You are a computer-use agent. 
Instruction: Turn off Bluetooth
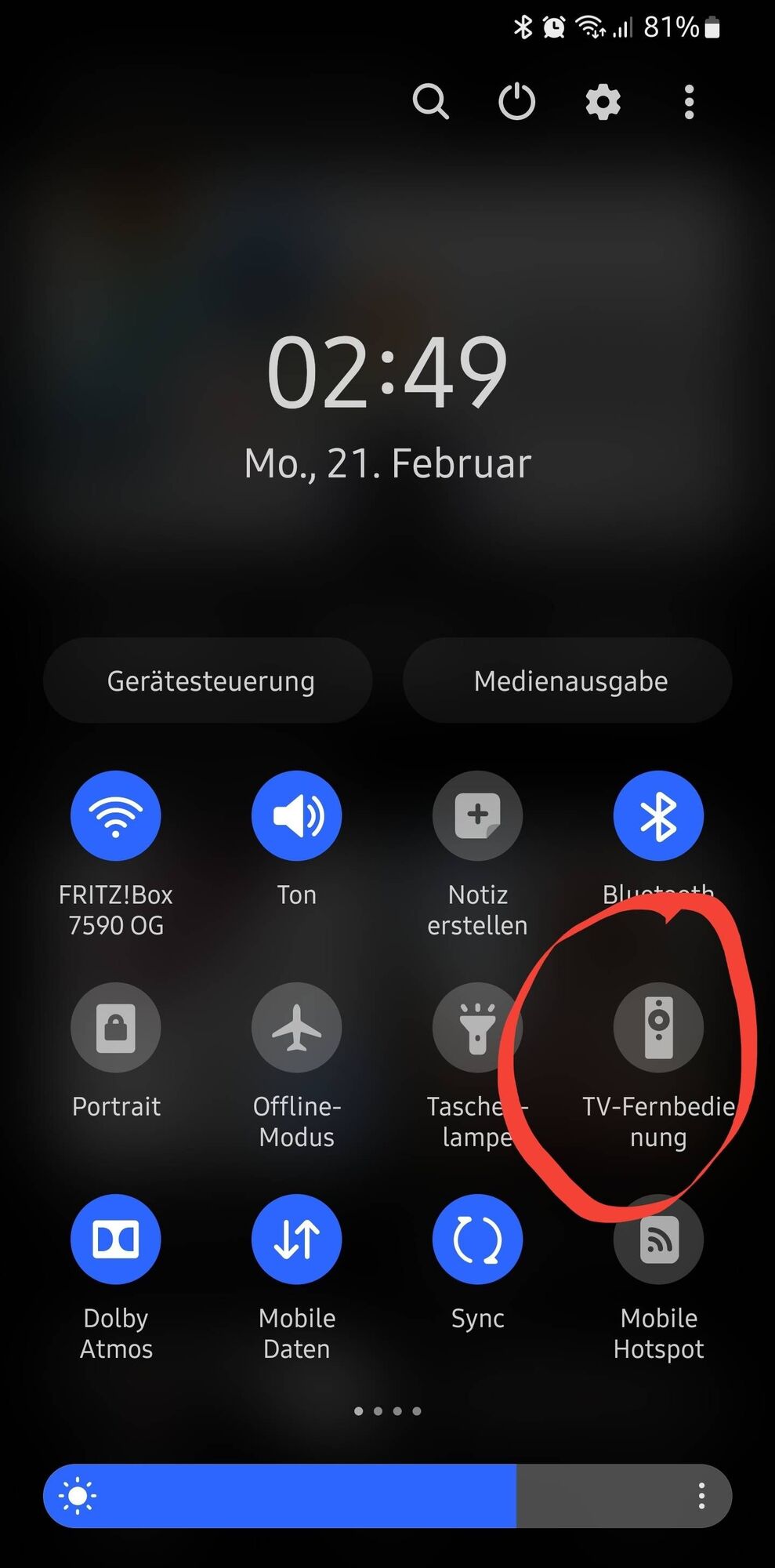pyautogui.click(x=658, y=815)
